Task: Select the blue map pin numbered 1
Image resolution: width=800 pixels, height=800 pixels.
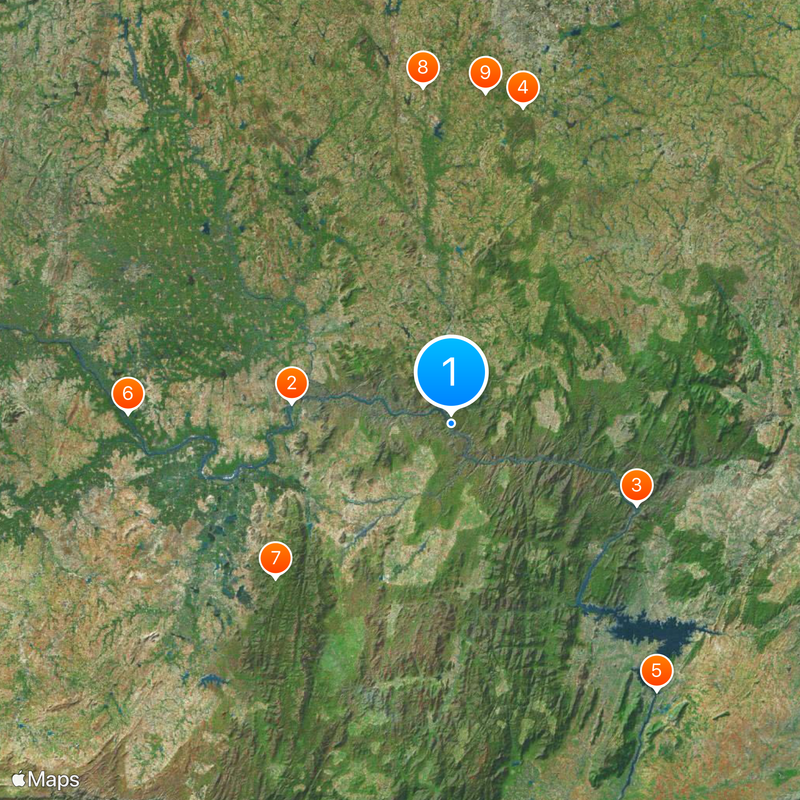Action: coord(450,372)
